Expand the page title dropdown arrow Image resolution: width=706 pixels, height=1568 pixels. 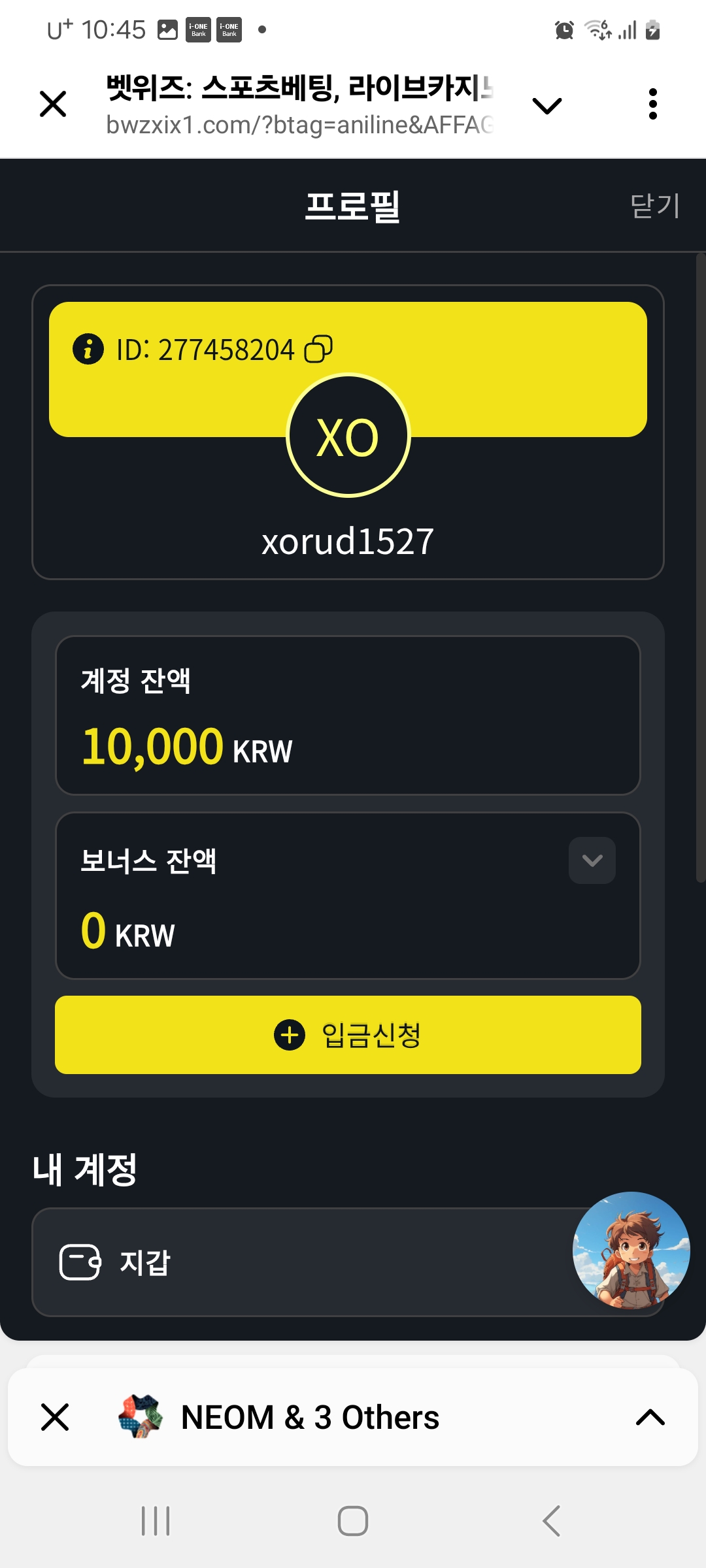tap(546, 105)
